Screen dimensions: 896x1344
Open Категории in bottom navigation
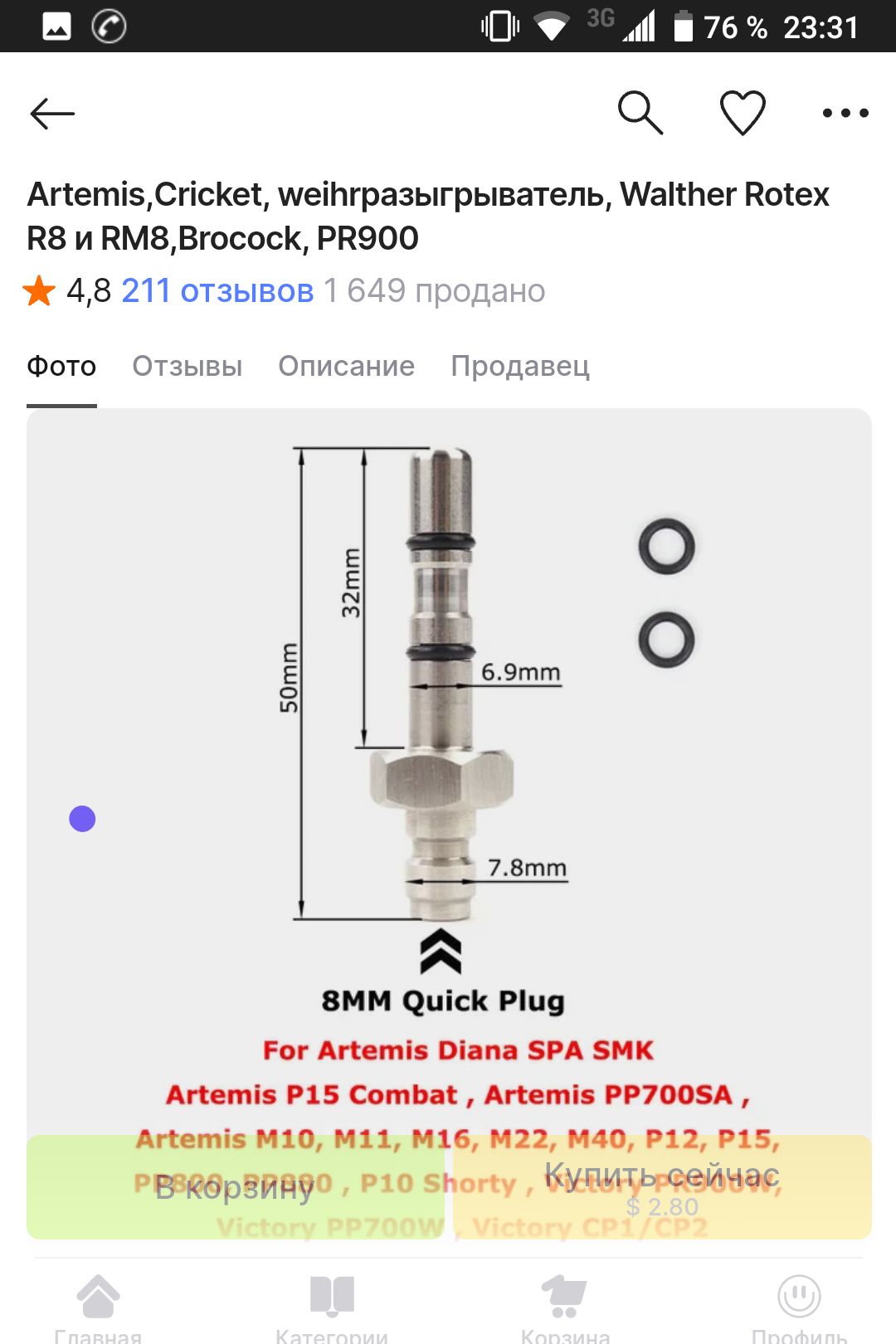tap(332, 1307)
